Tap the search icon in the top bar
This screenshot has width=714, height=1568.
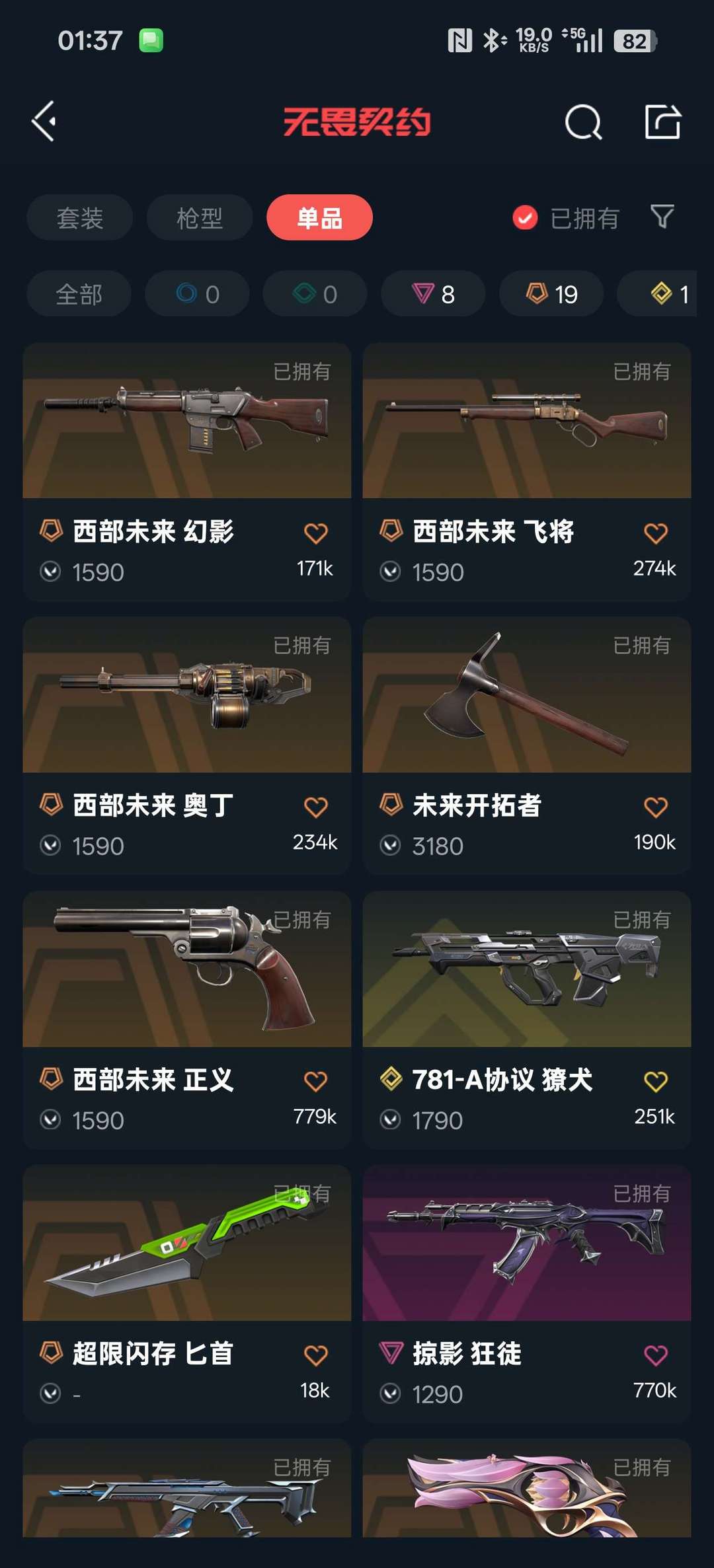click(582, 122)
